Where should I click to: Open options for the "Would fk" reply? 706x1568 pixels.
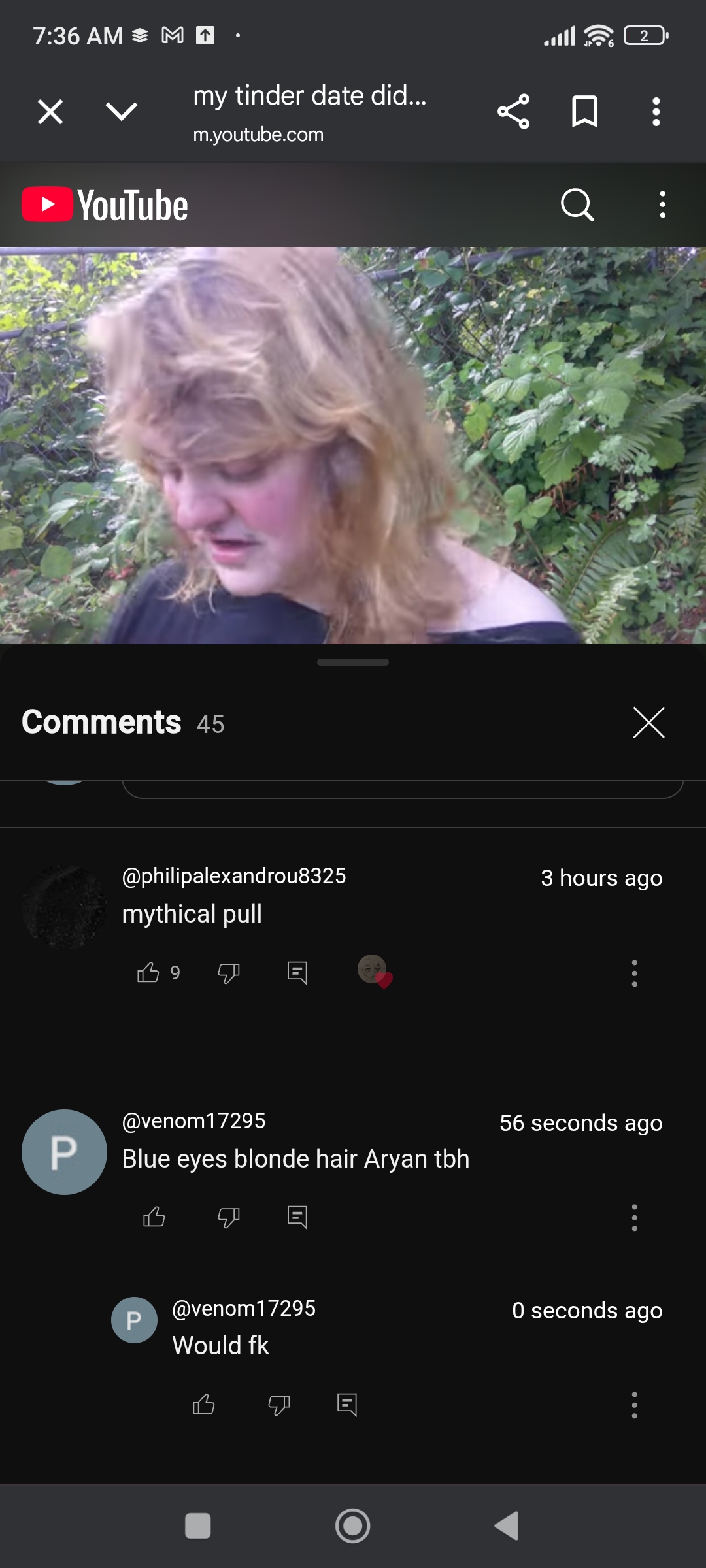pos(634,1405)
